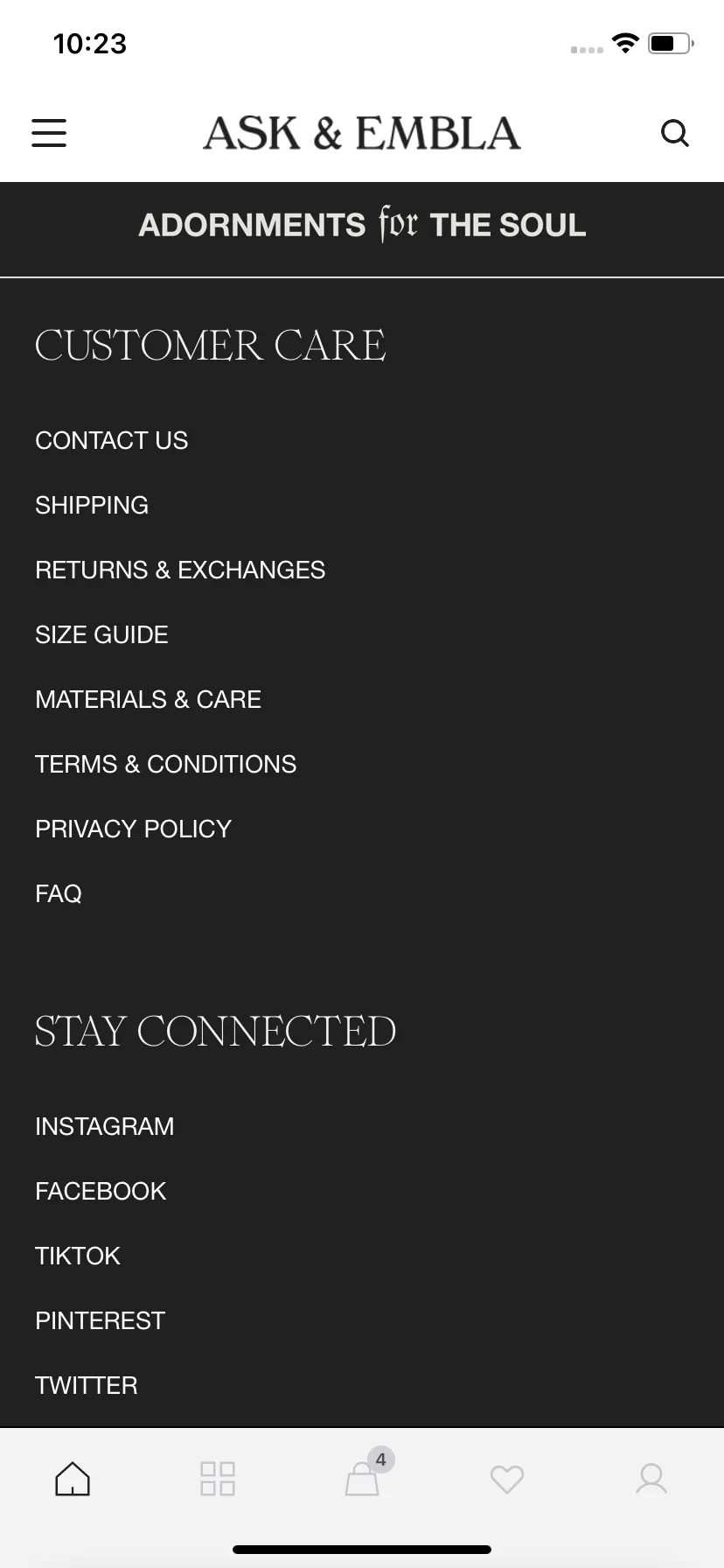Open the Contact Us link
The image size is (724, 1568).
point(111,440)
